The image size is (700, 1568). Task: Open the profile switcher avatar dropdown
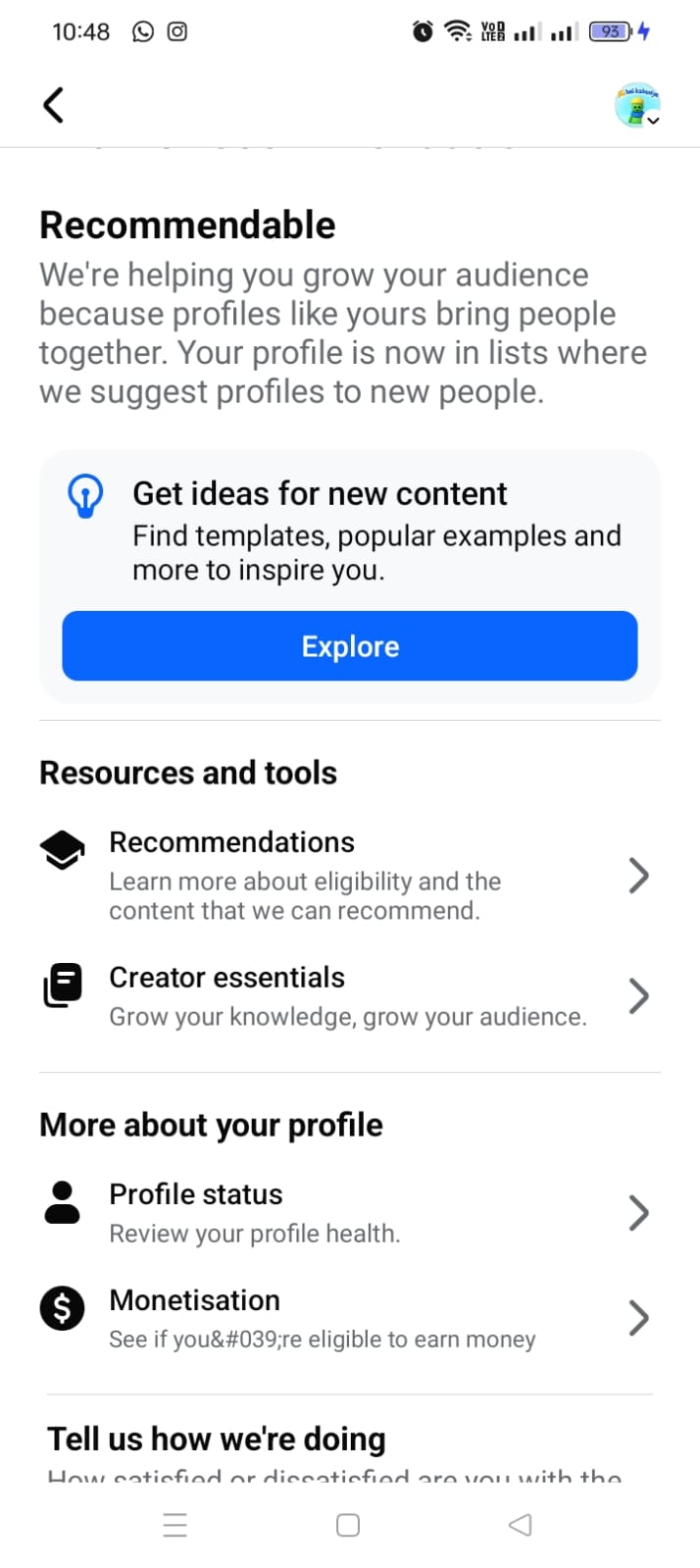pos(637,106)
